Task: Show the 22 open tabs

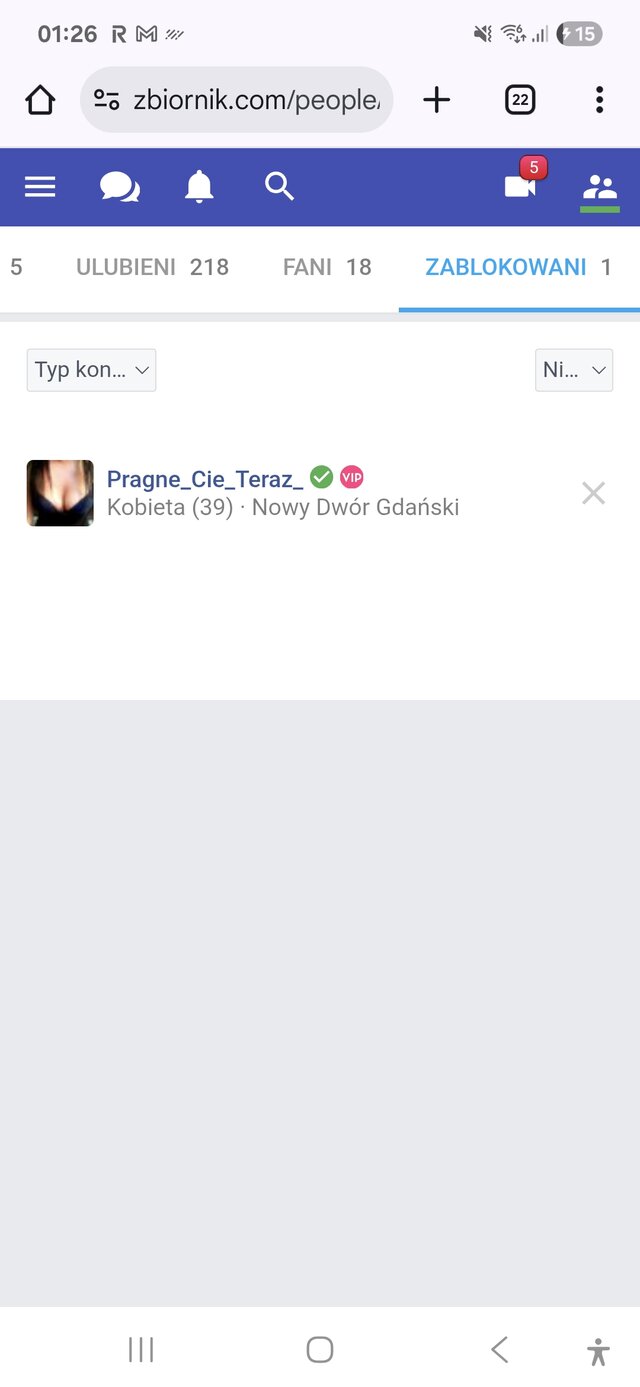Action: click(x=520, y=100)
